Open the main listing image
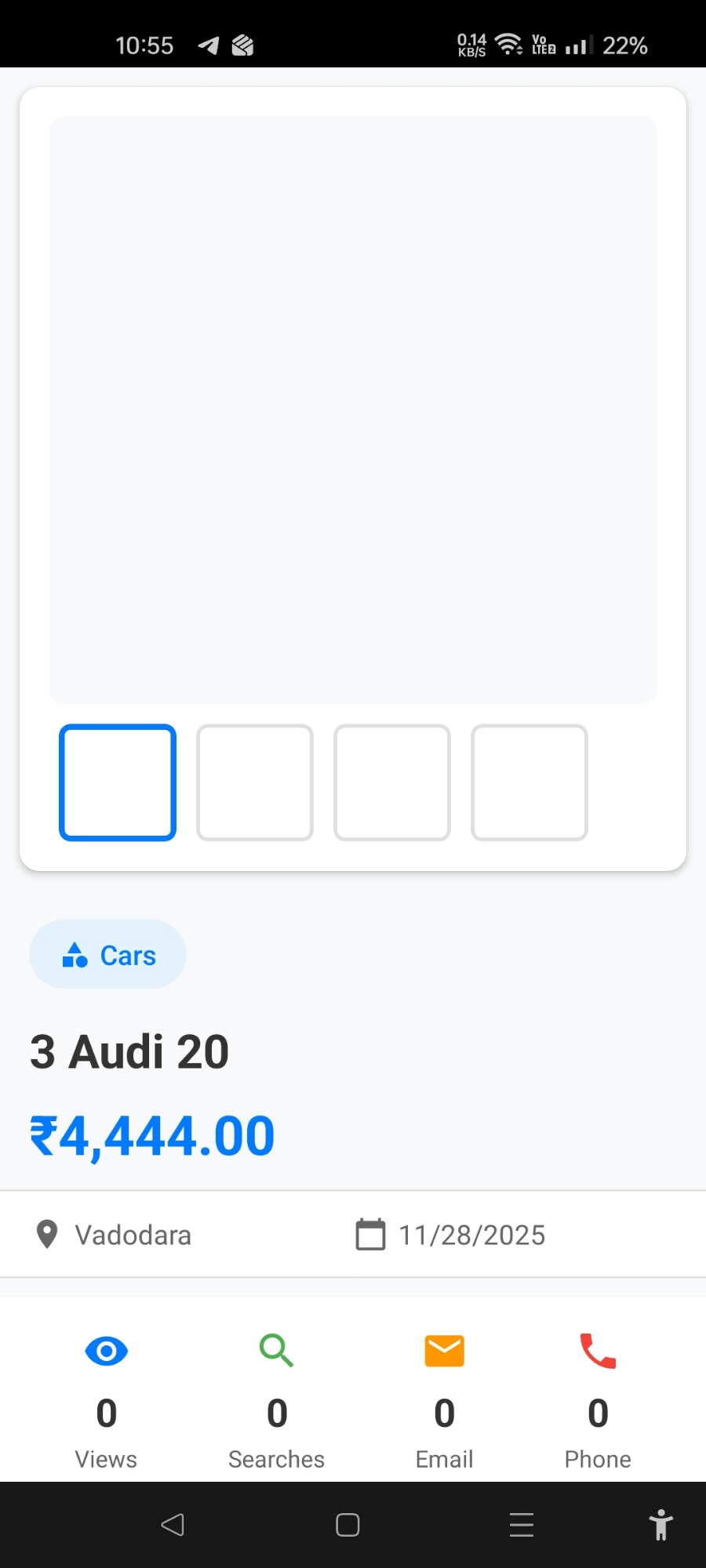The height and width of the screenshot is (1568, 706). pos(353,409)
